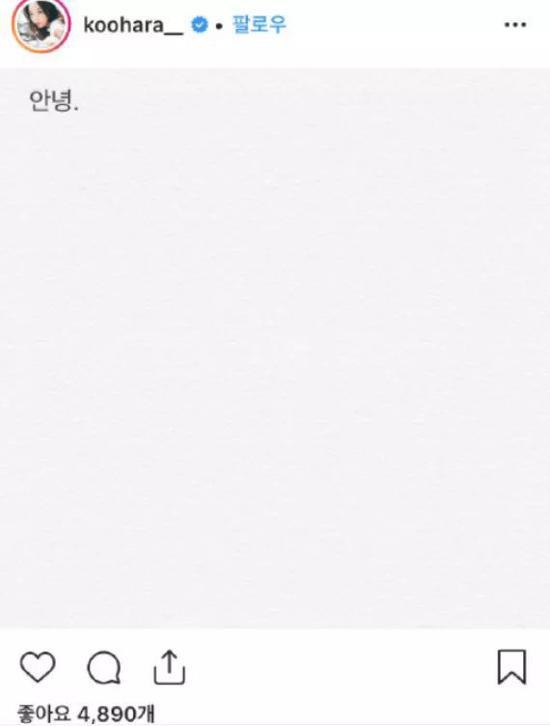Open the koohara__ username profile

coord(133,25)
